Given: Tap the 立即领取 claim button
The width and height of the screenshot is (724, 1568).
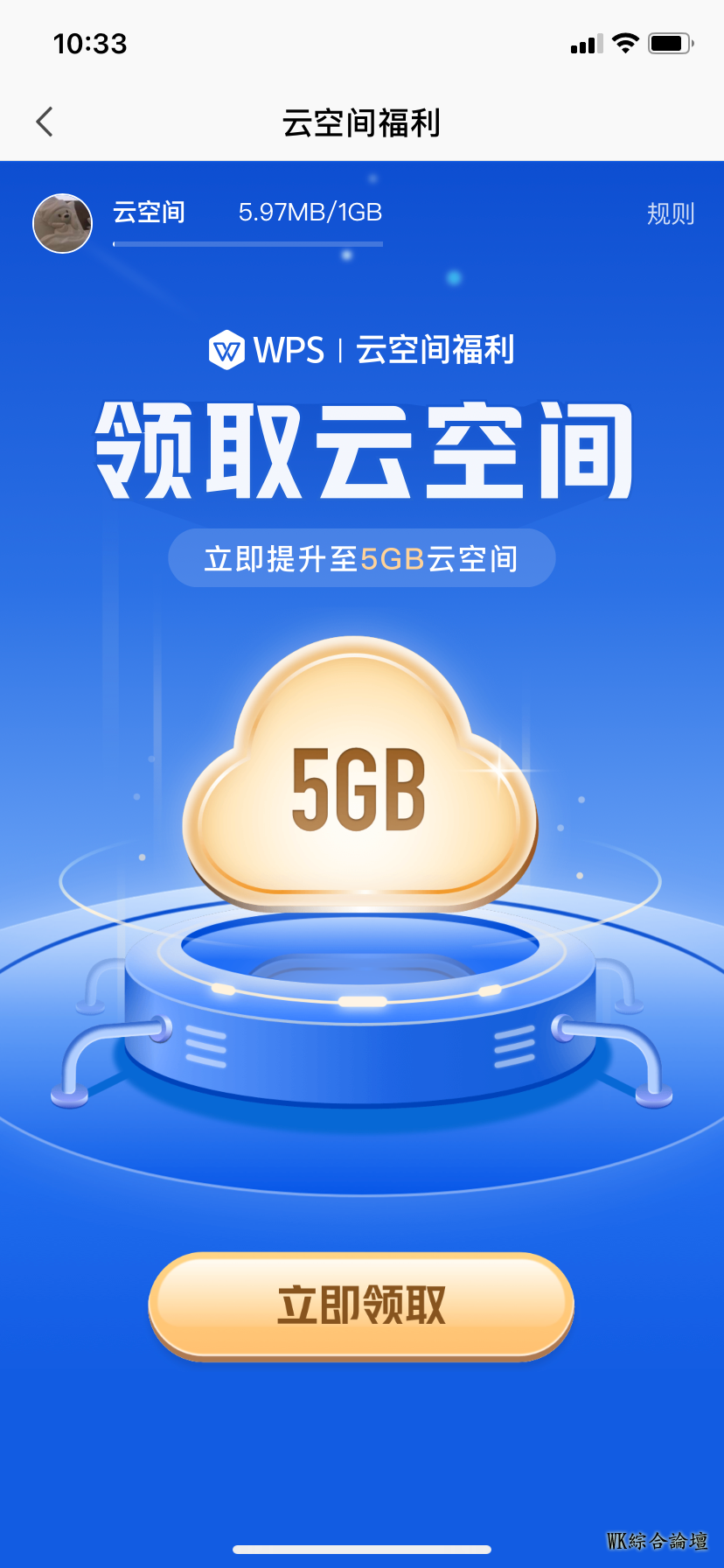Looking at the screenshot, I should (x=361, y=1305).
